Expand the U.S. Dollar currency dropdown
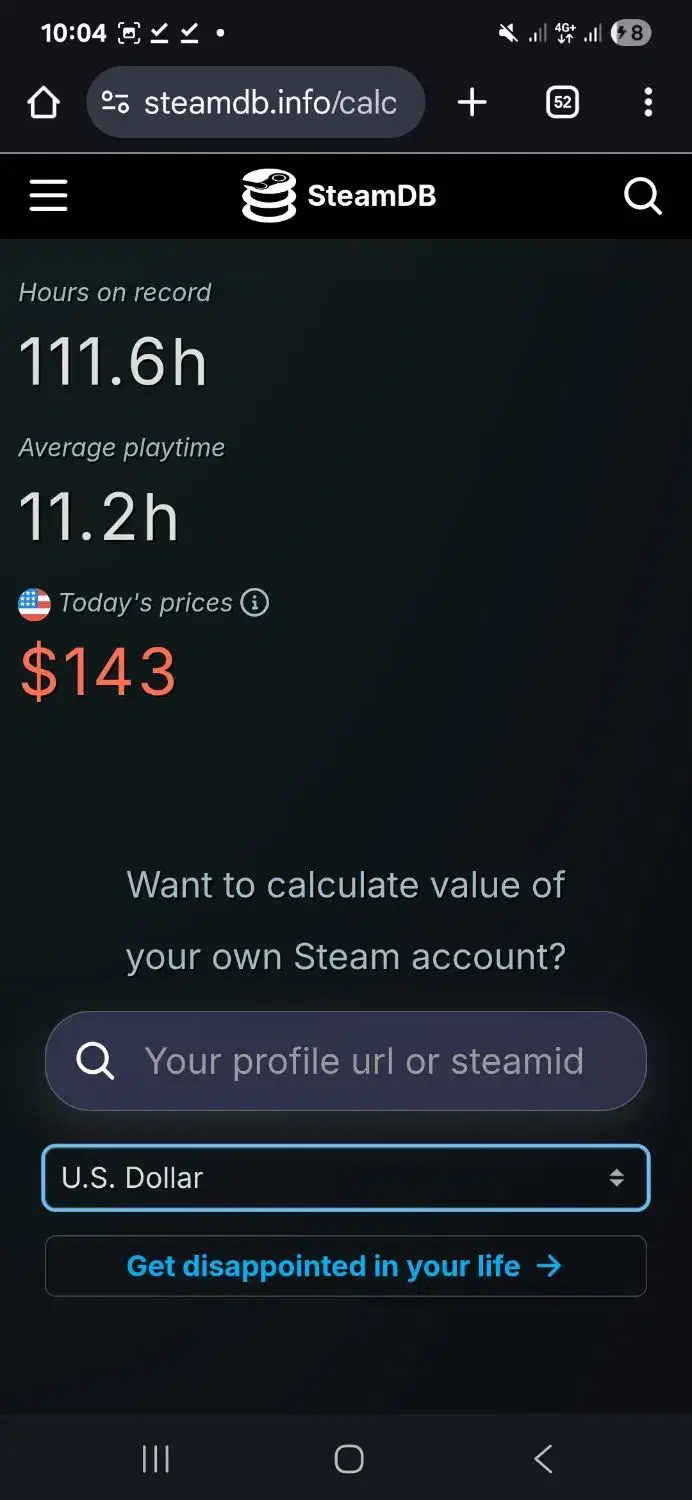692x1500 pixels. [x=346, y=1178]
